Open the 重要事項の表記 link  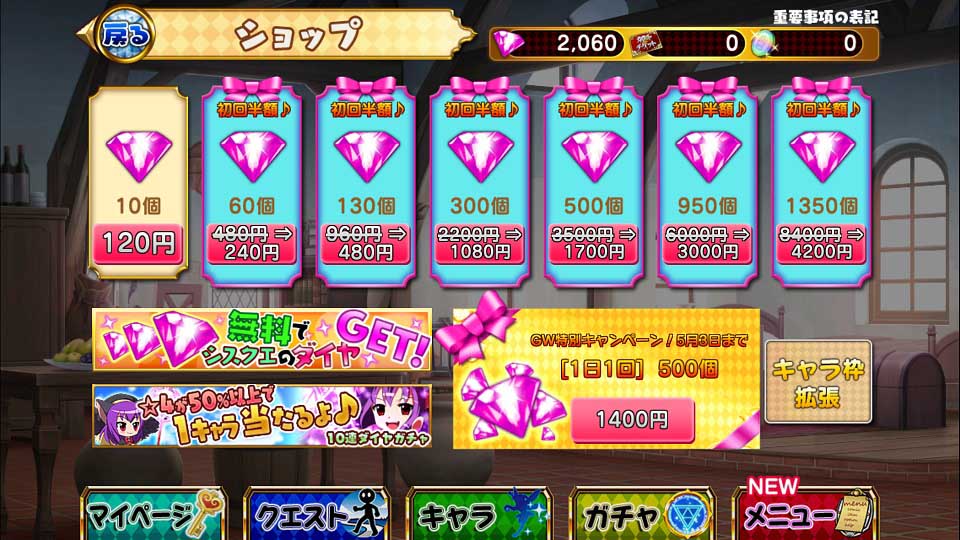click(x=825, y=17)
